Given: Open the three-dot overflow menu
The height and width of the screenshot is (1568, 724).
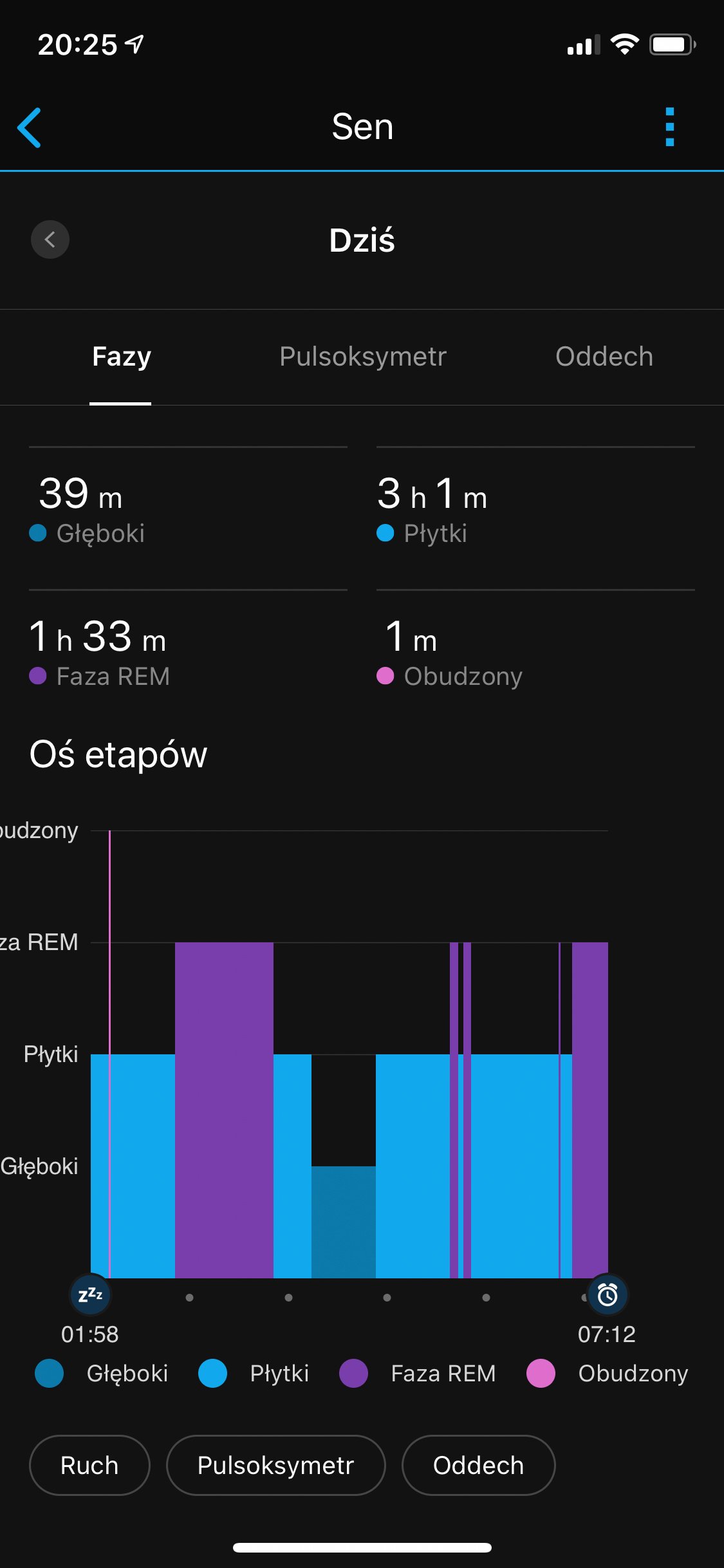Looking at the screenshot, I should (669, 127).
